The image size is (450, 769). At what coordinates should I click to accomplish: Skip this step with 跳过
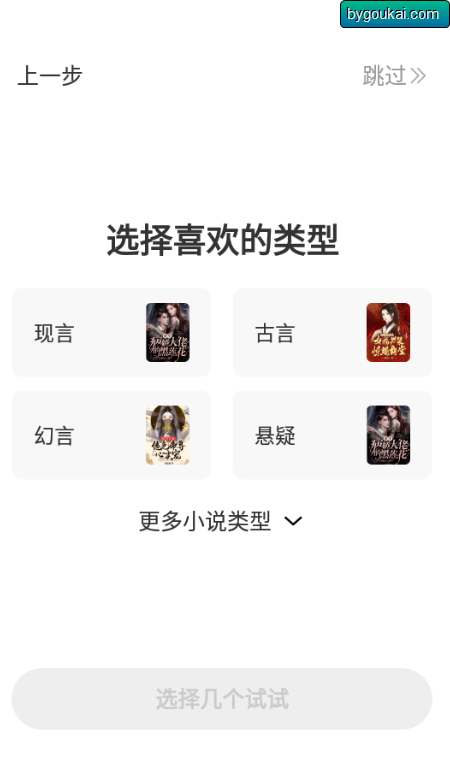click(x=394, y=76)
